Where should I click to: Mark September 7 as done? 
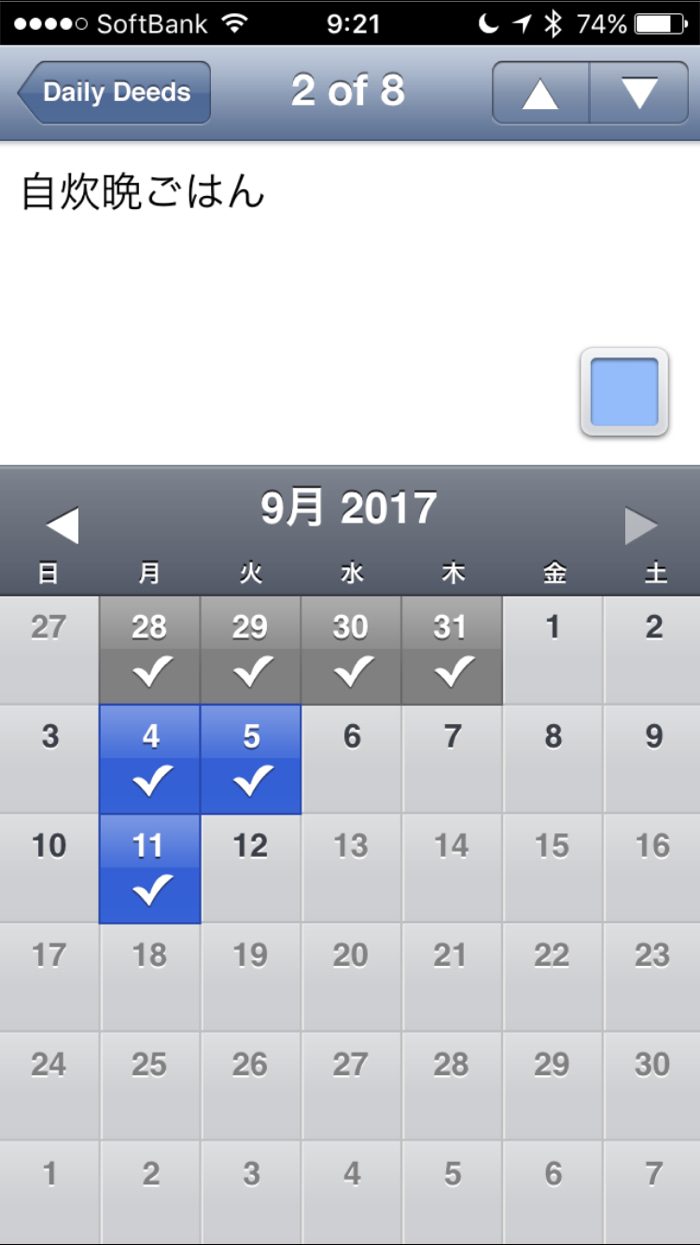tap(452, 759)
